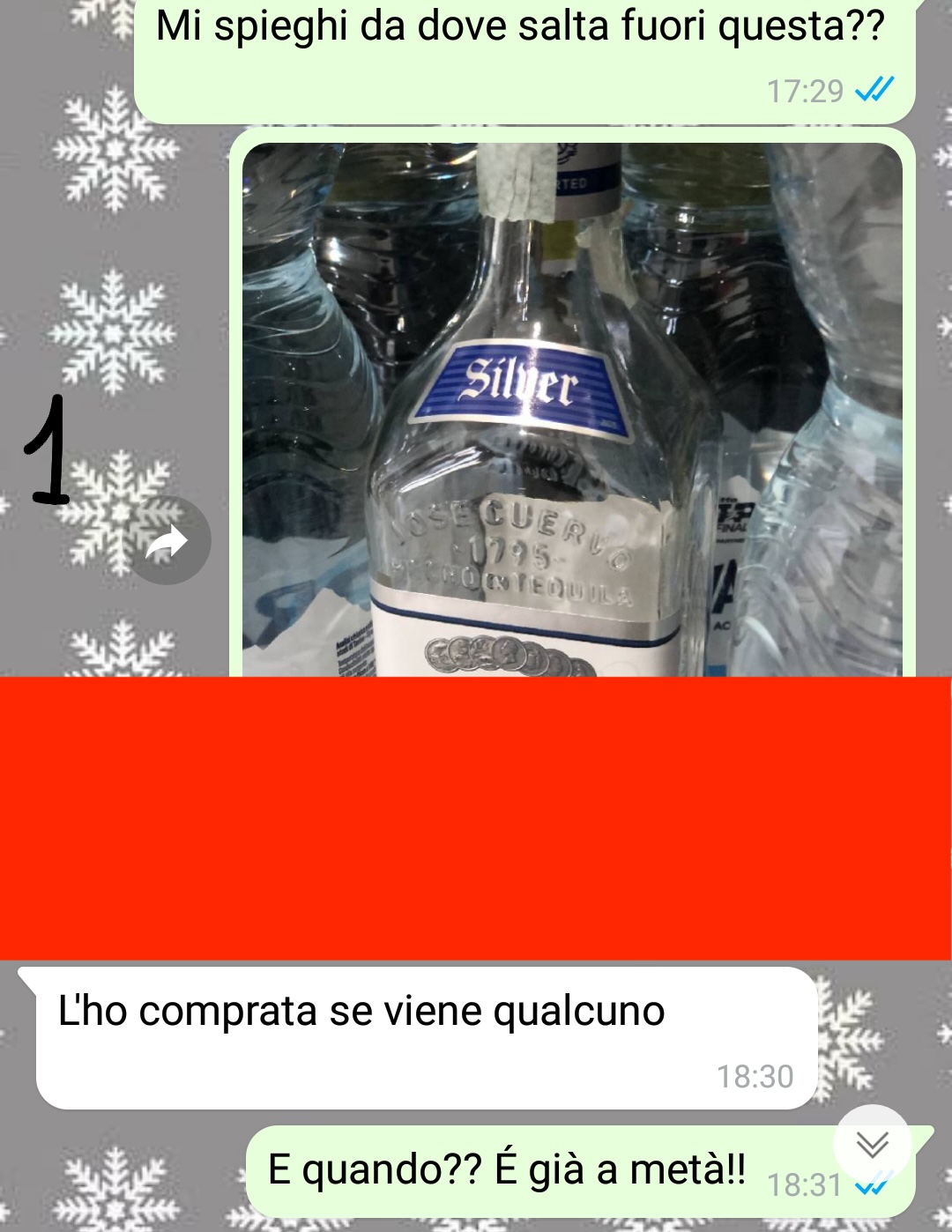
Task: Jump to the latest messages
Action: click(x=872, y=1144)
